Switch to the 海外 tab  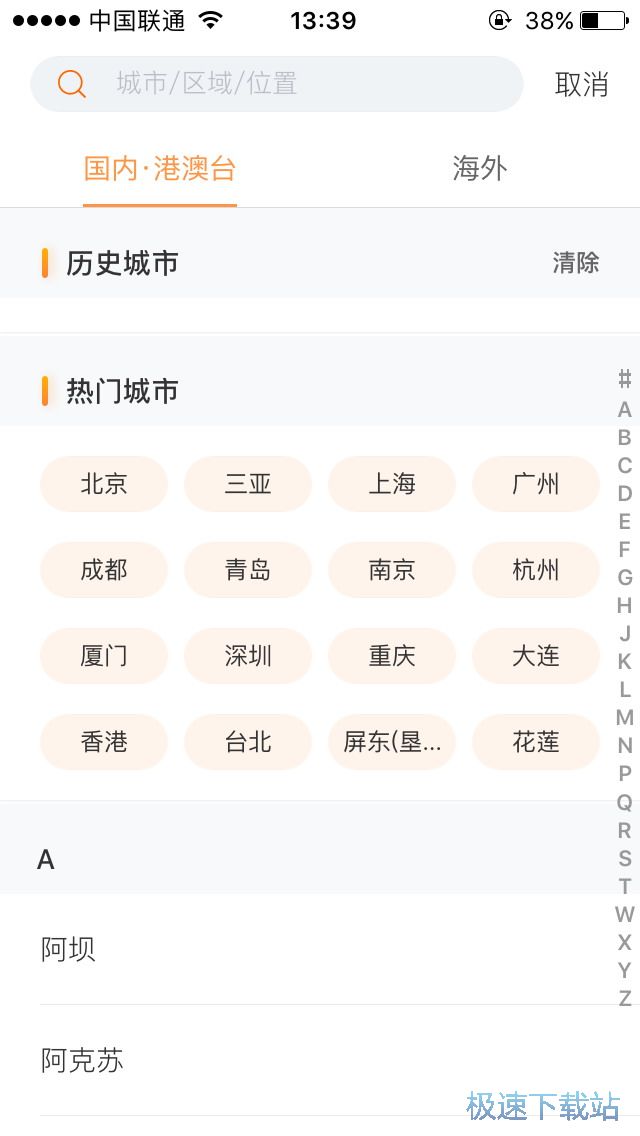(480, 168)
